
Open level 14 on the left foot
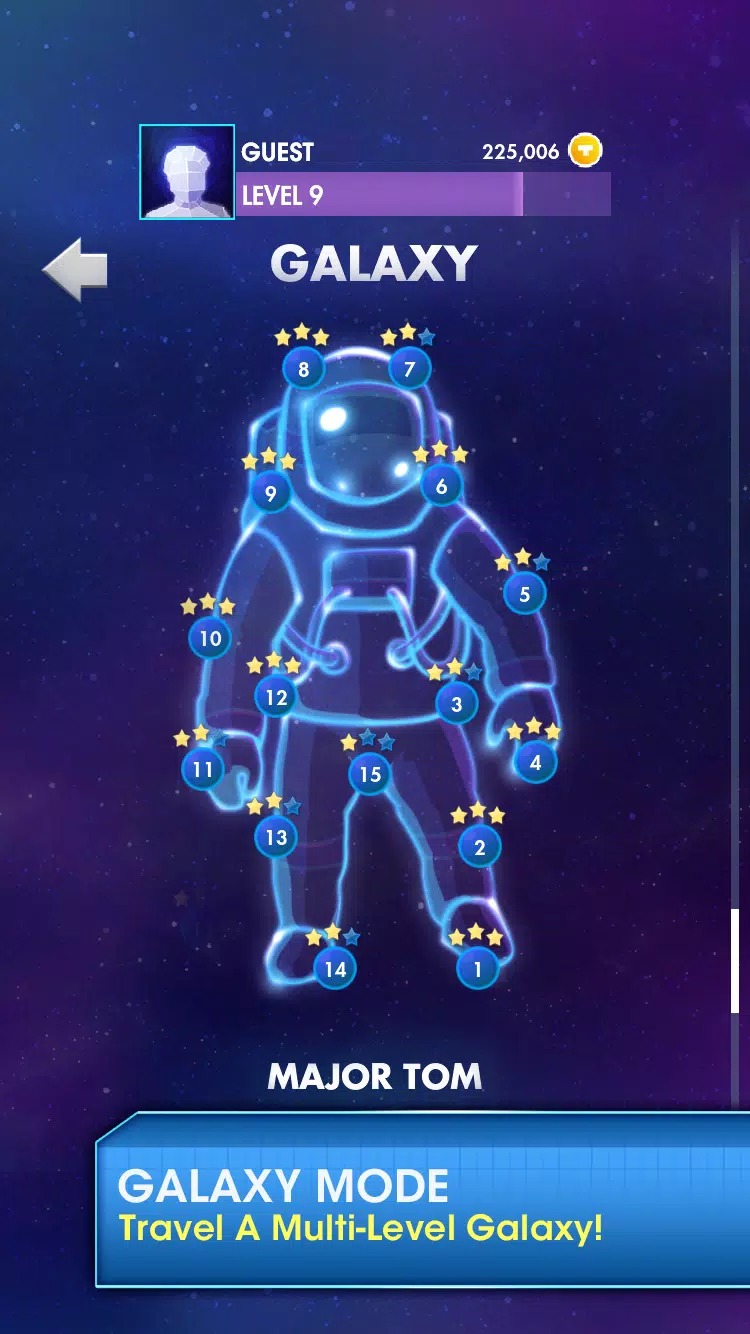pos(335,968)
